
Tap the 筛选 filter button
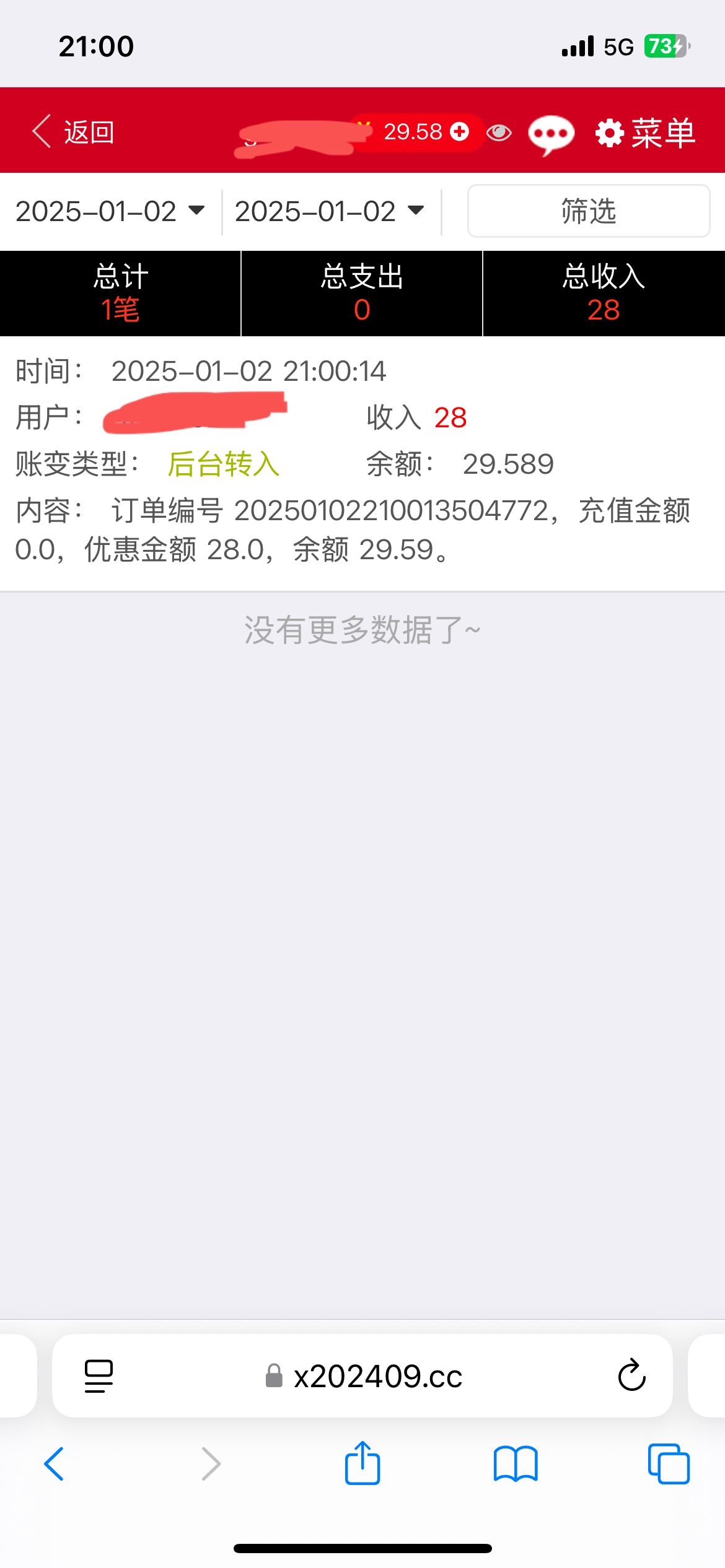click(588, 211)
